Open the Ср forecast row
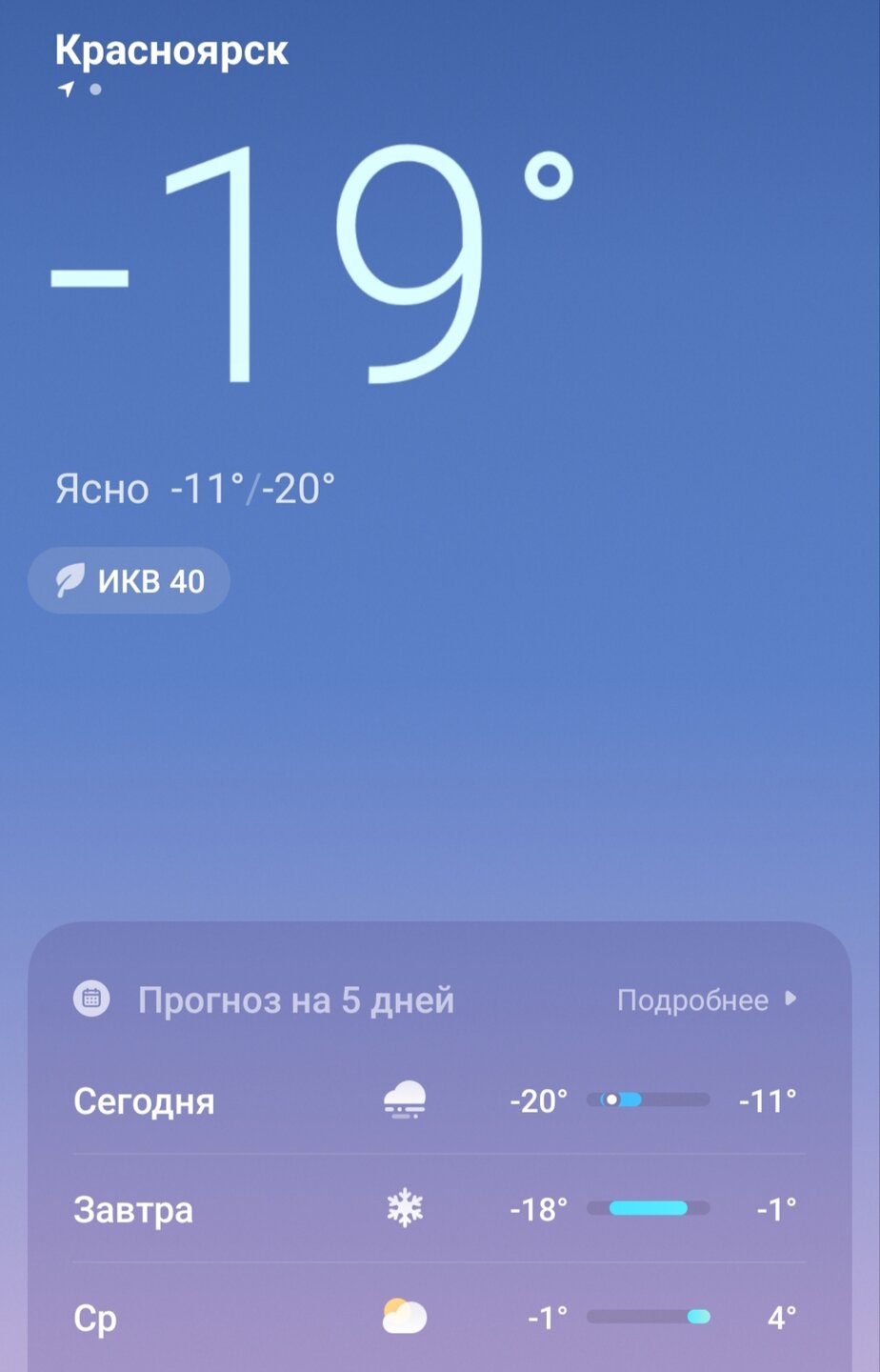880x1372 pixels. 438,1318
